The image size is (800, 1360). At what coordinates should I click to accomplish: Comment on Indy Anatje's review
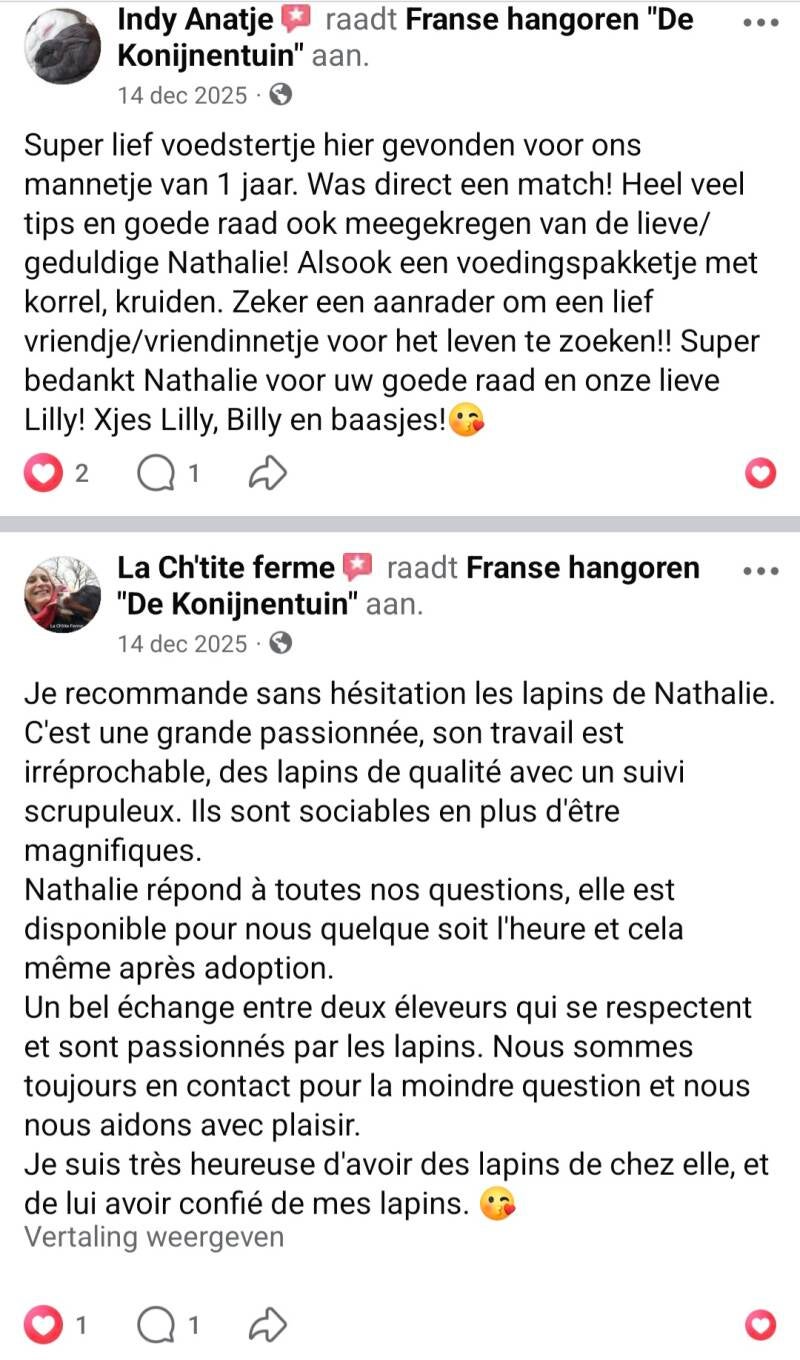click(155, 474)
